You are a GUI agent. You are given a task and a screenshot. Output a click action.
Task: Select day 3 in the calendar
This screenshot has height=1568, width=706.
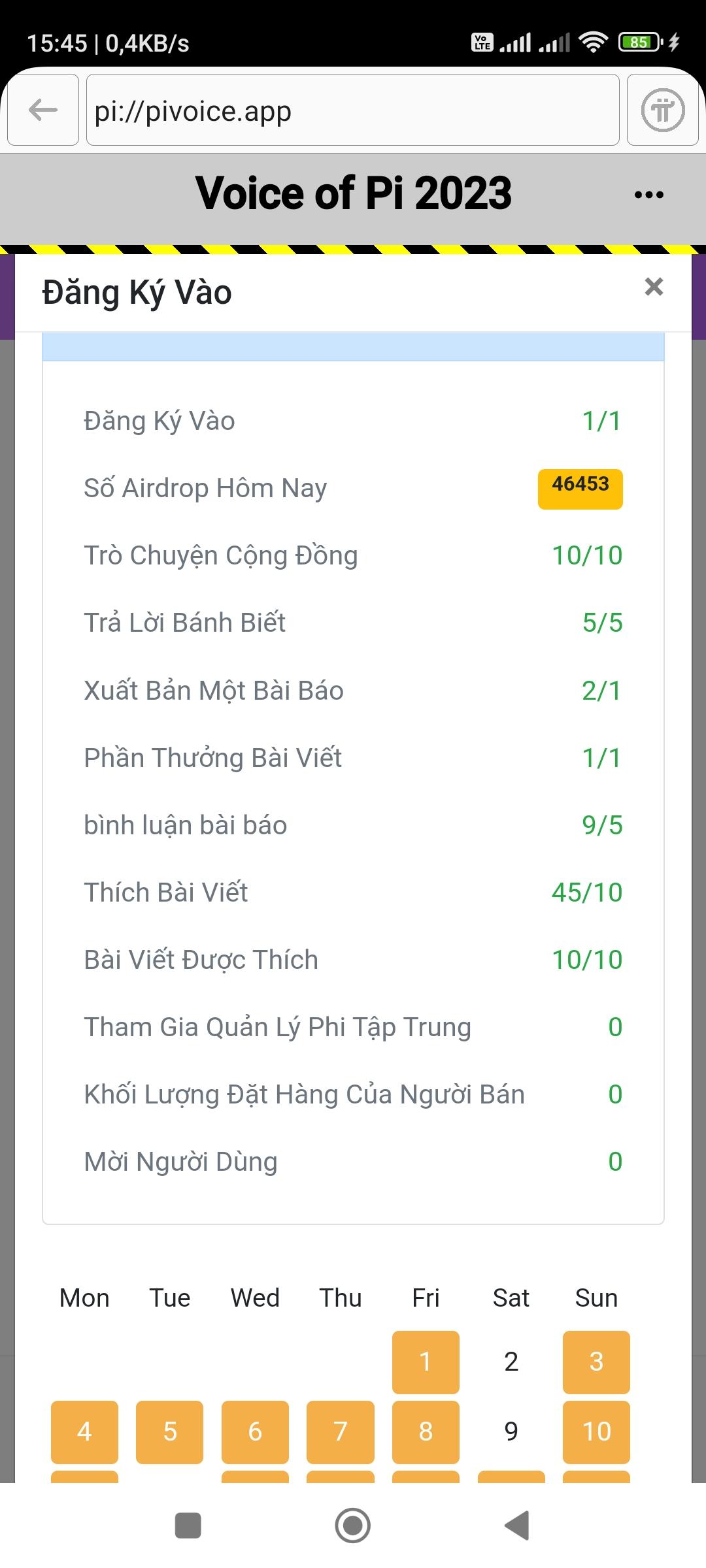pos(596,1362)
